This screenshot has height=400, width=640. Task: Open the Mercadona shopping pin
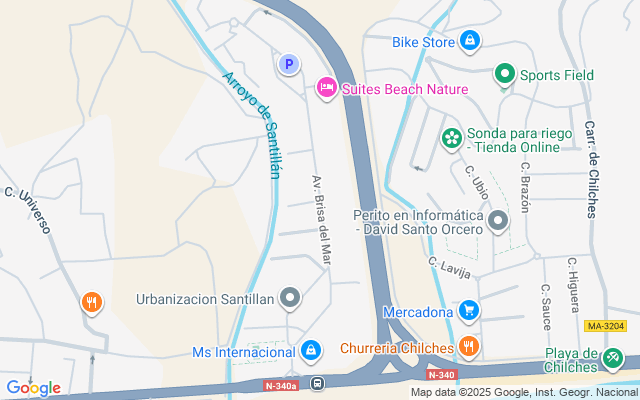[469, 311]
